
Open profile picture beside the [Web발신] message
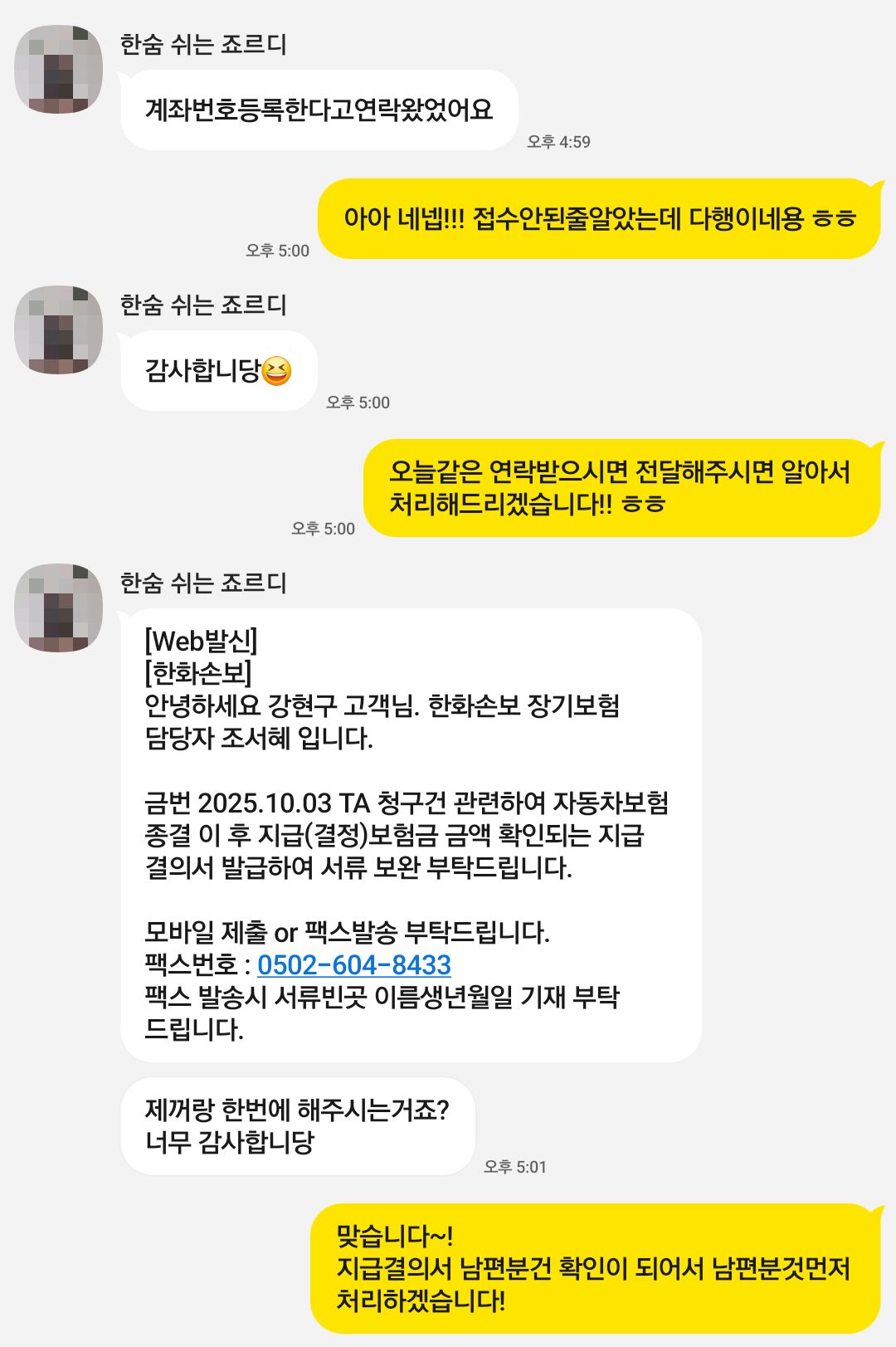pyautogui.click(x=59, y=608)
